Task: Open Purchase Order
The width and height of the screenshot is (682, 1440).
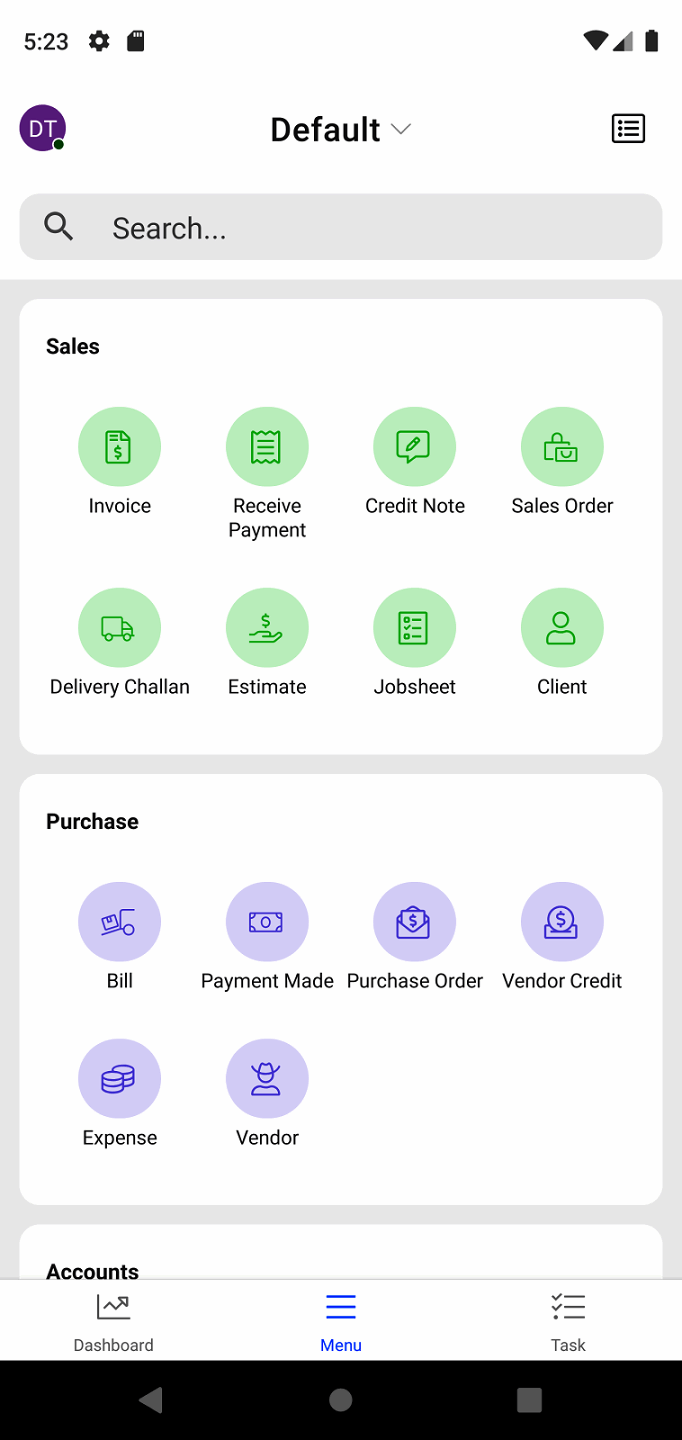Action: (414, 922)
